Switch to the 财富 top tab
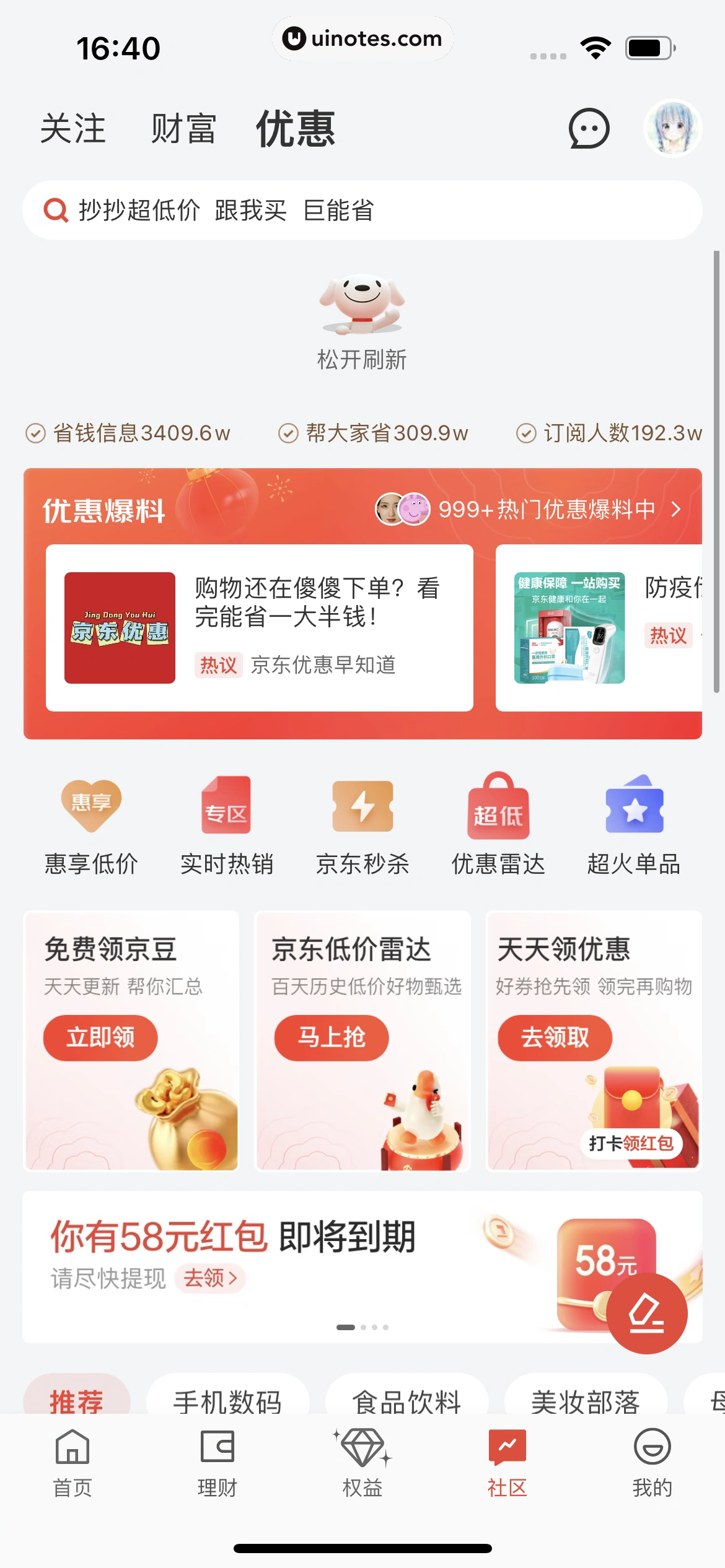This screenshot has width=725, height=1568. click(x=183, y=129)
